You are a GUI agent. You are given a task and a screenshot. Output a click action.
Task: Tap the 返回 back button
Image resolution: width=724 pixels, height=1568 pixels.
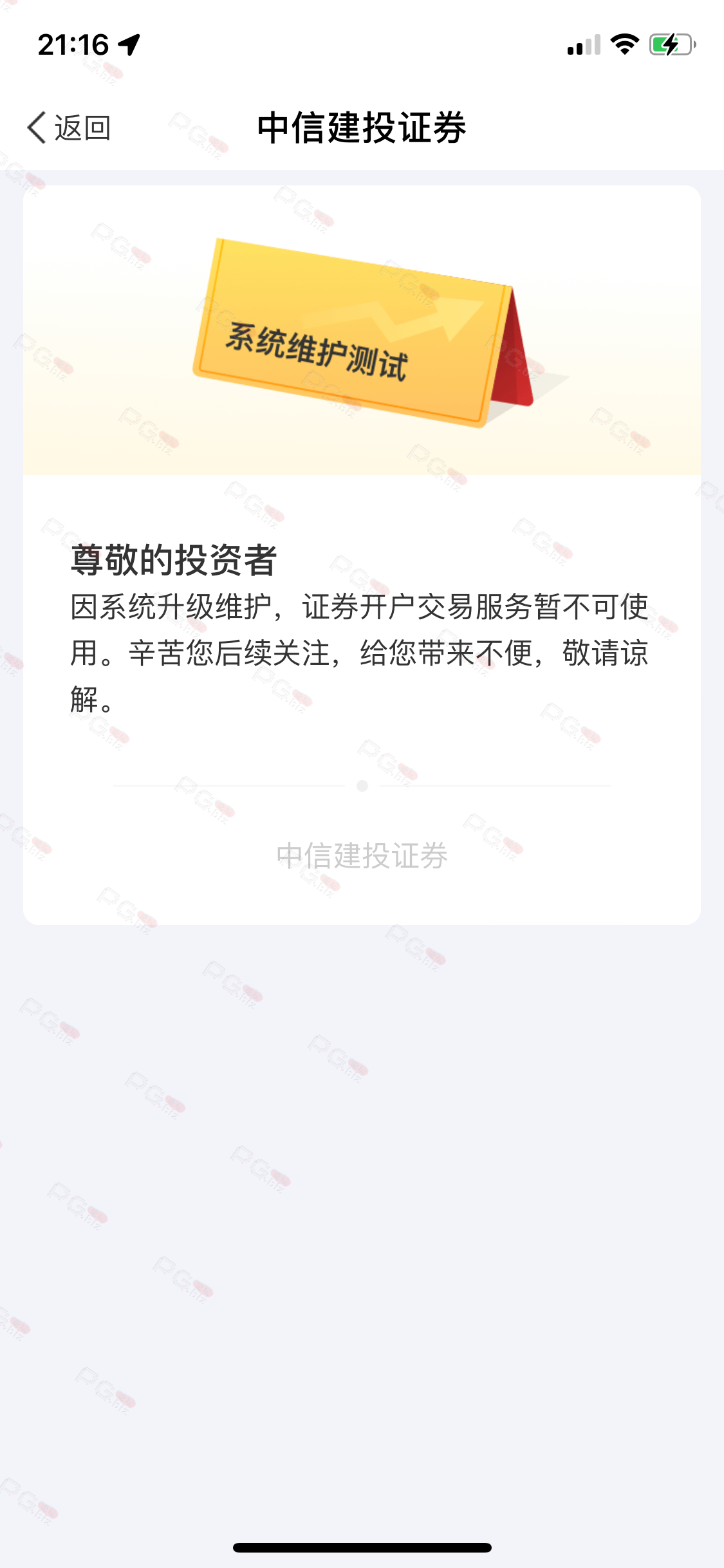70,127
